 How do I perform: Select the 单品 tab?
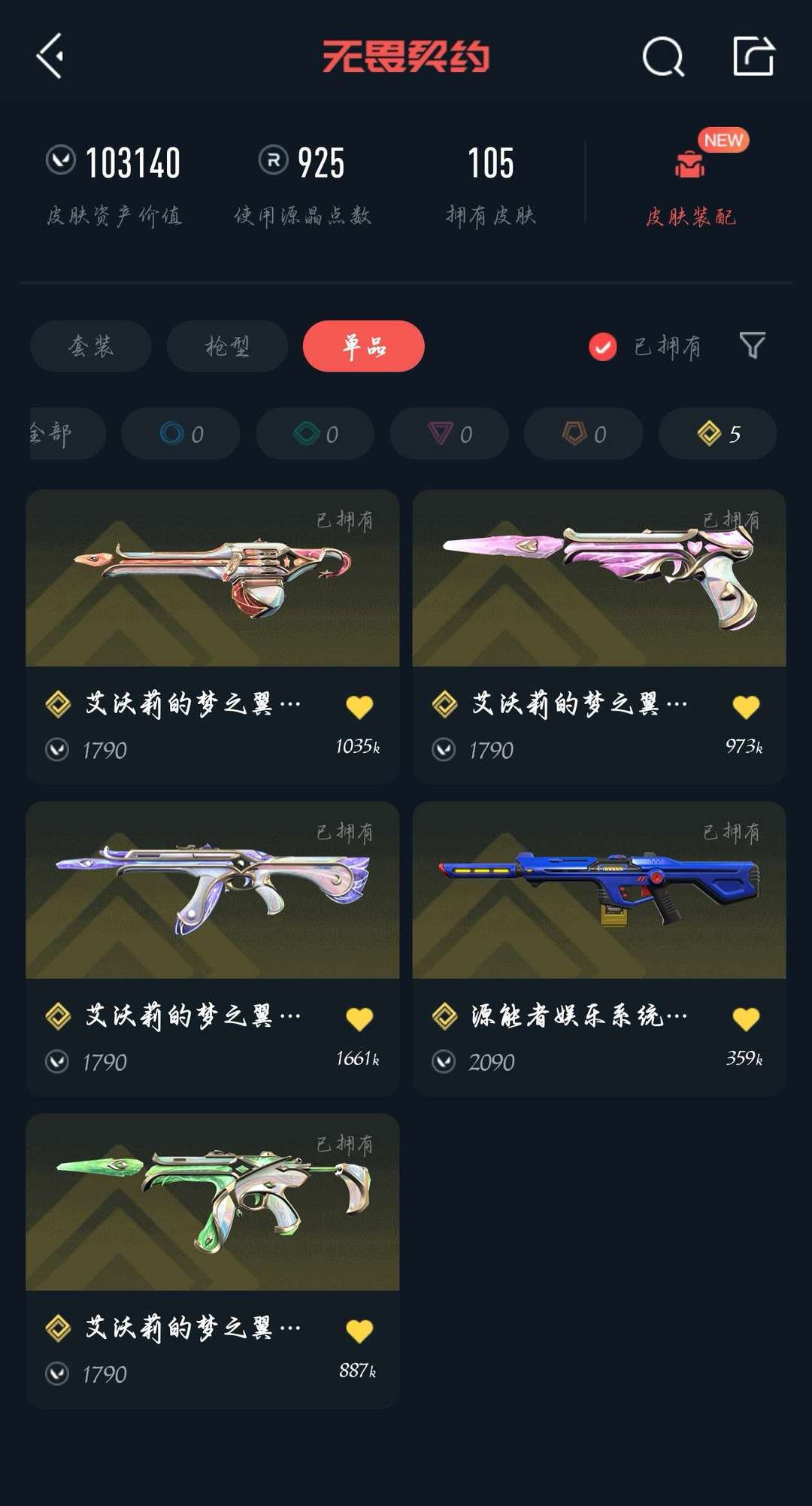pos(364,346)
